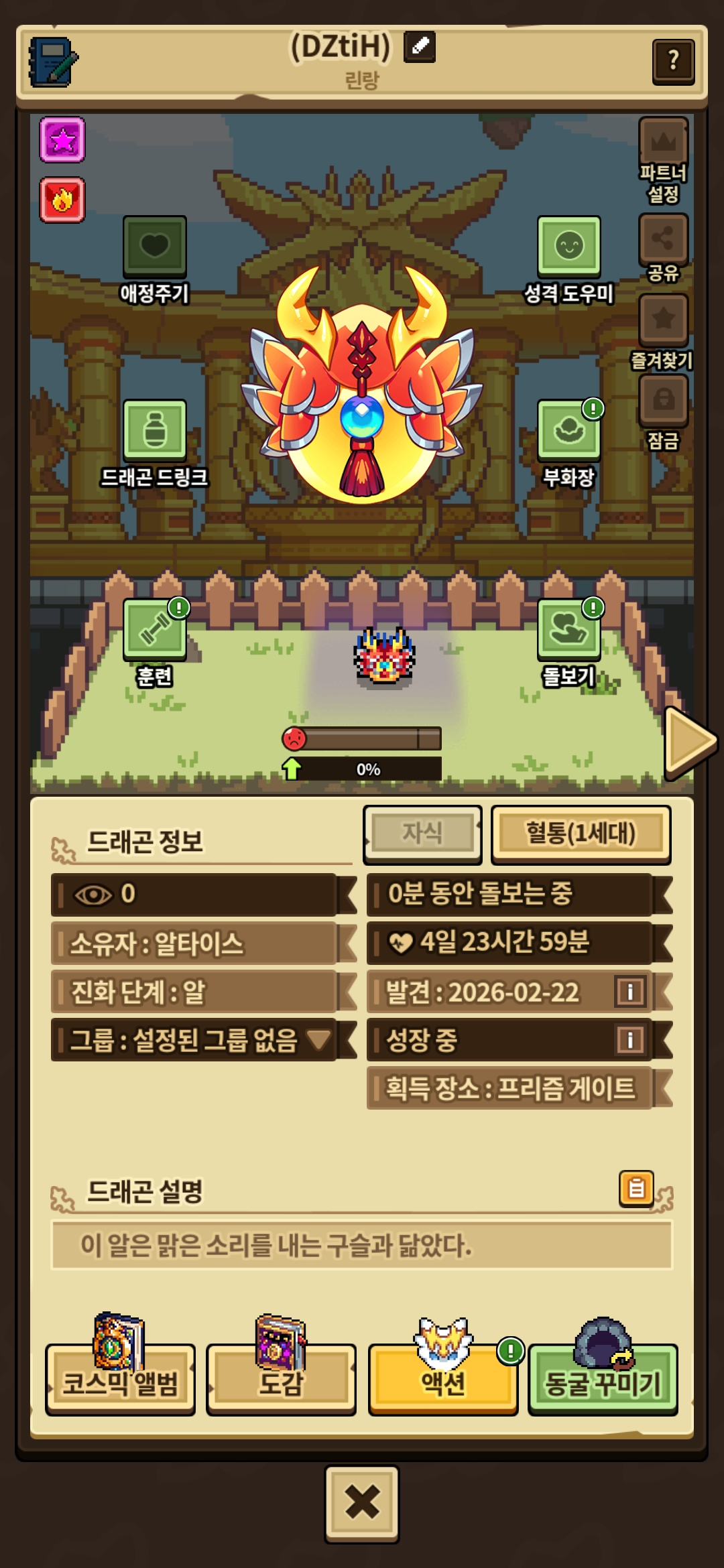Open 성격 도우미 personality helper

568,259
